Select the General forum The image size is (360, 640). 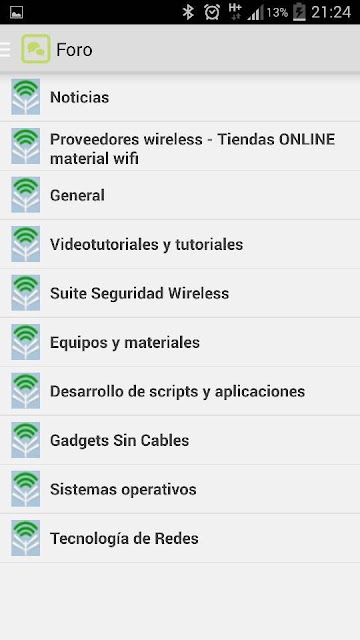click(x=180, y=195)
